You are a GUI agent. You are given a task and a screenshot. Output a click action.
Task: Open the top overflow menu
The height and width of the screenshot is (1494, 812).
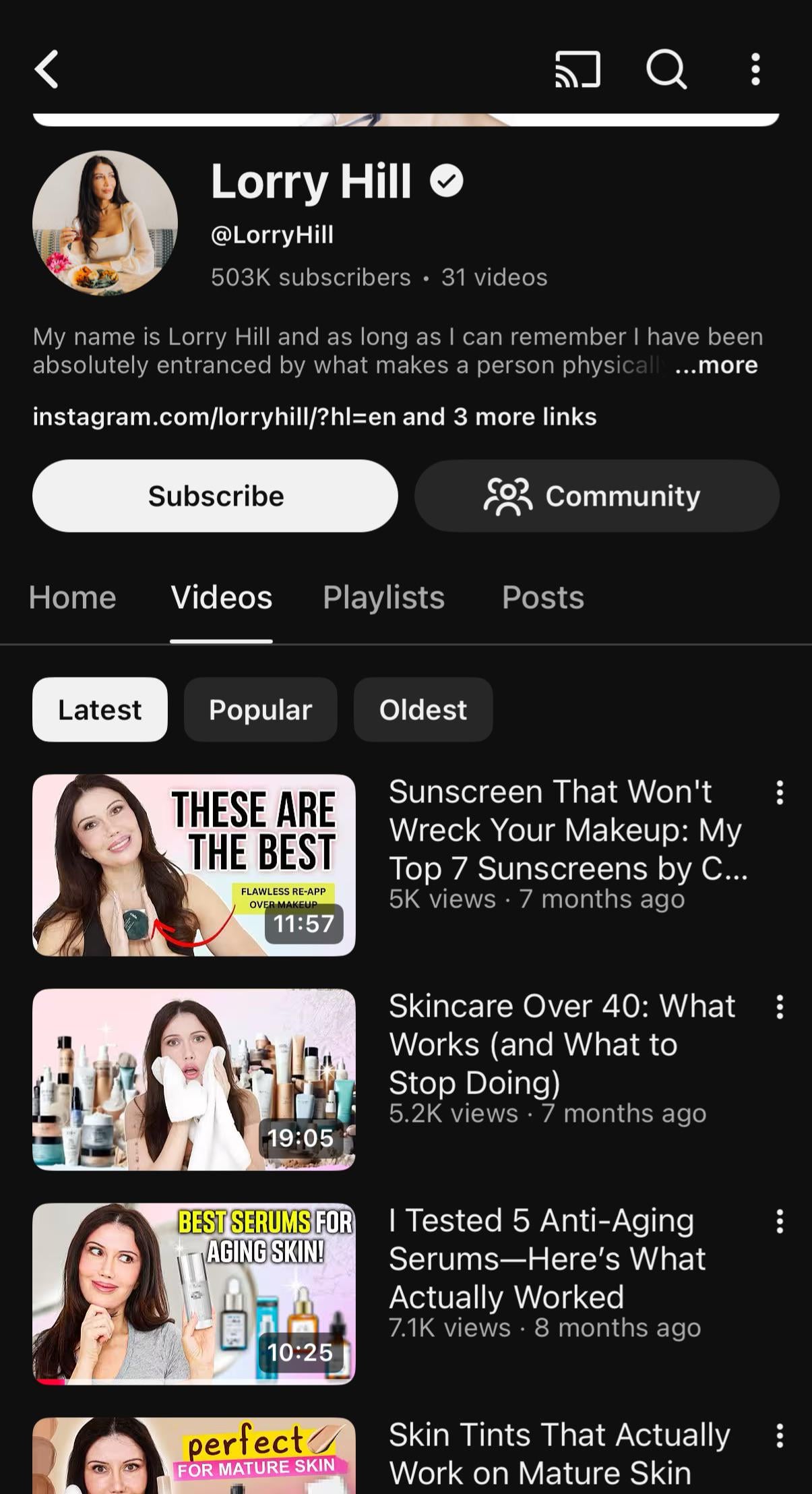point(755,69)
